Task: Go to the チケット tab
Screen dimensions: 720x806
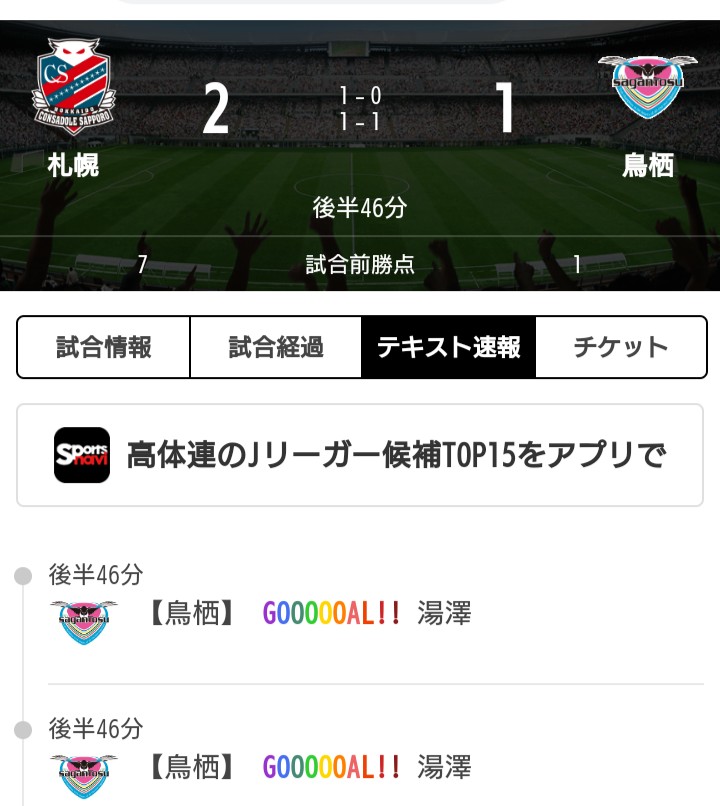Action: pyautogui.click(x=620, y=347)
